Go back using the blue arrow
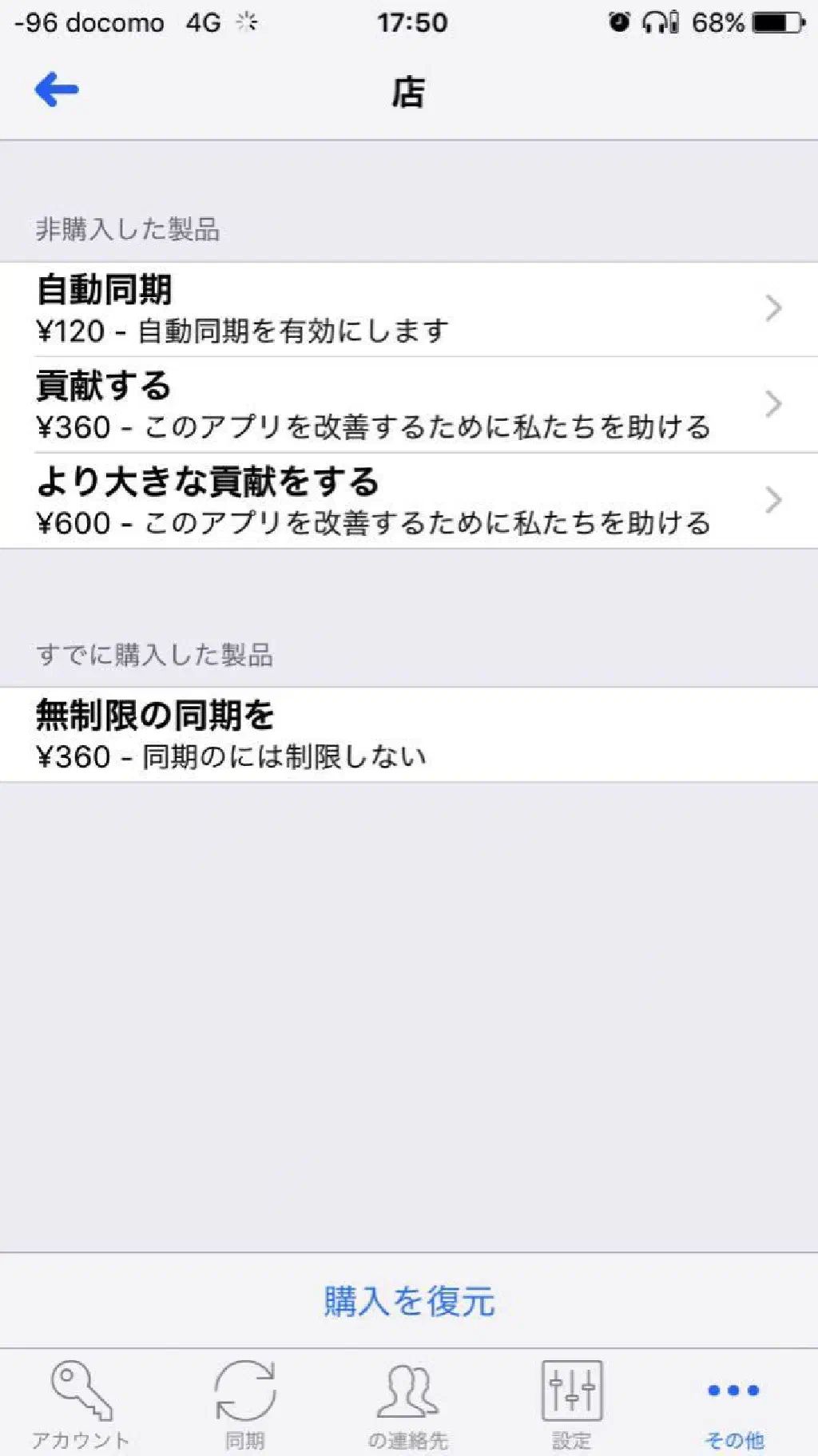The image size is (818, 1456). point(56,89)
